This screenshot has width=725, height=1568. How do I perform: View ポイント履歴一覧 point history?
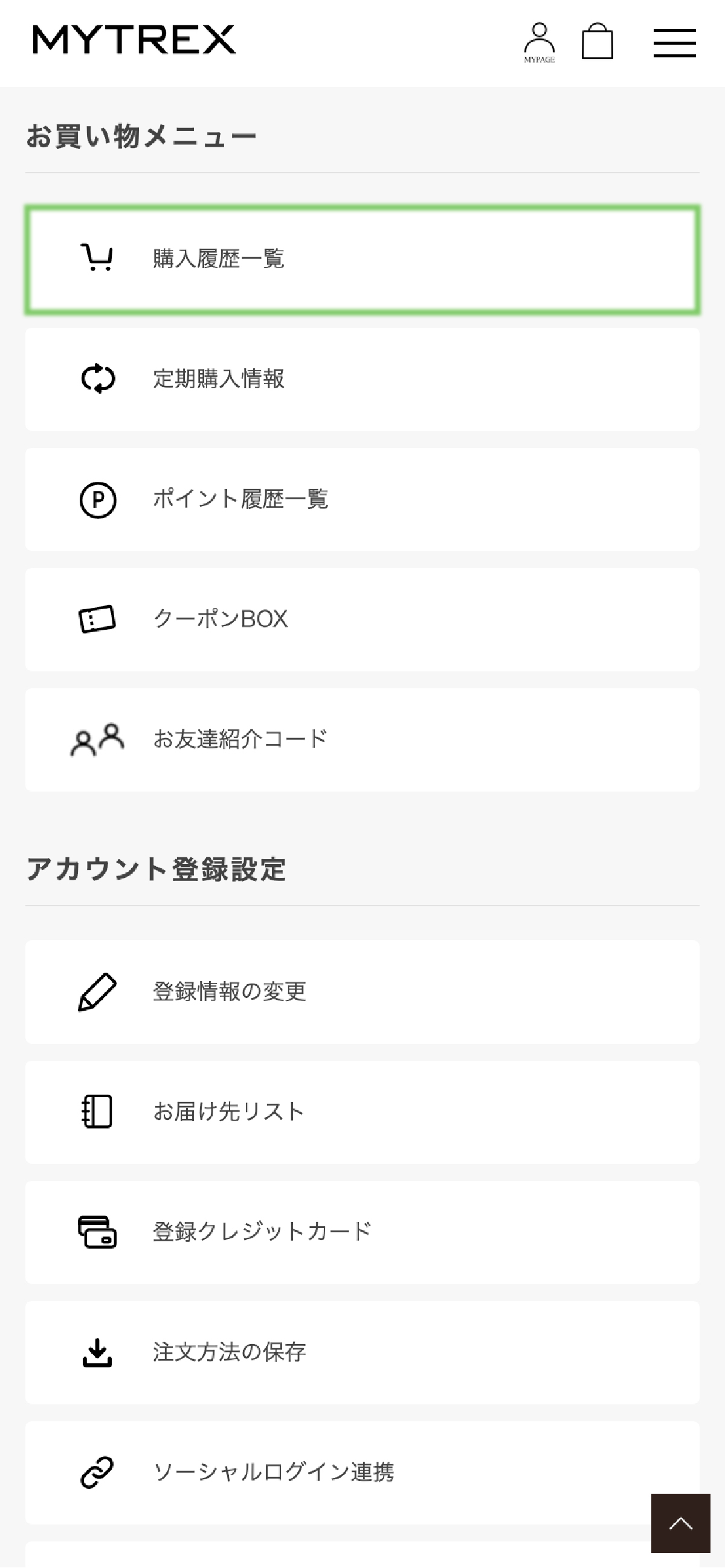[362, 500]
